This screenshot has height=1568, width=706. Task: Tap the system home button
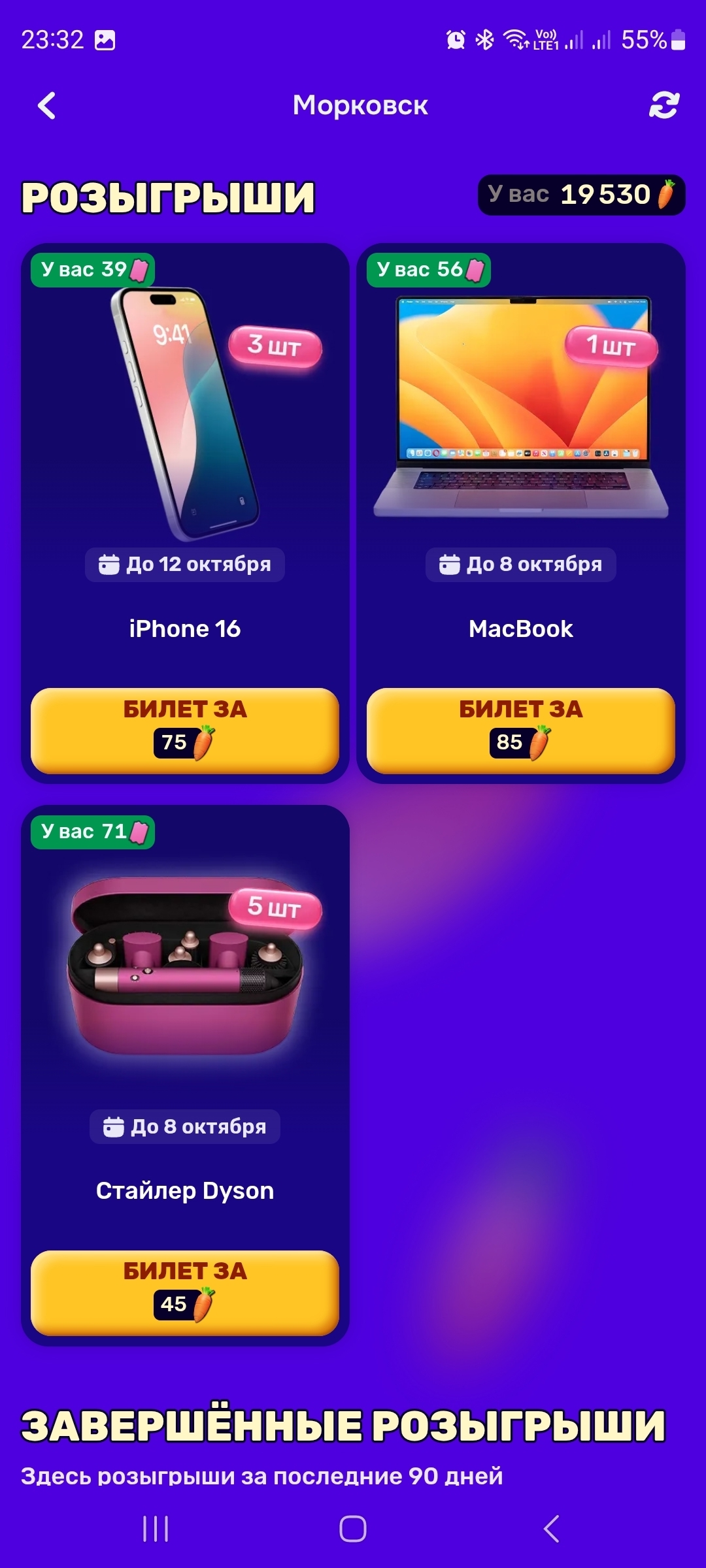(x=353, y=1529)
